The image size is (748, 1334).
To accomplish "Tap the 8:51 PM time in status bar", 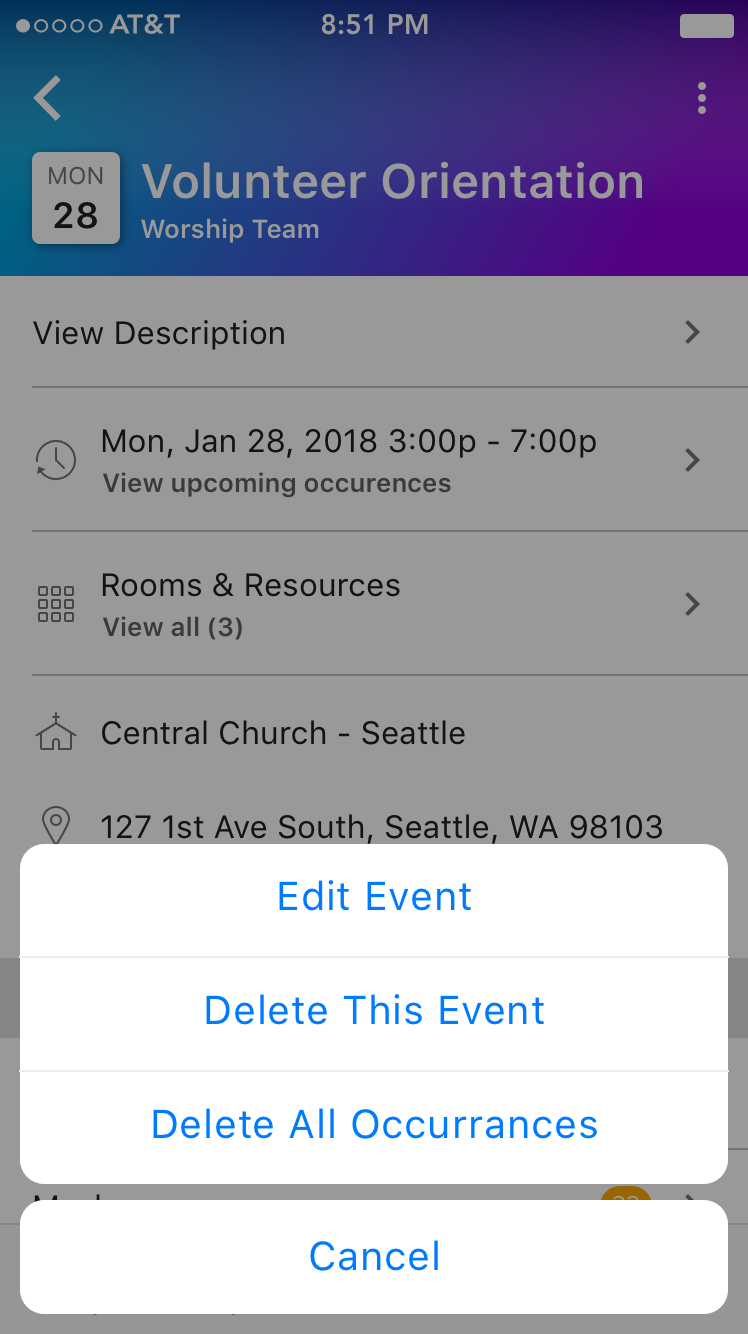I will [x=374, y=25].
